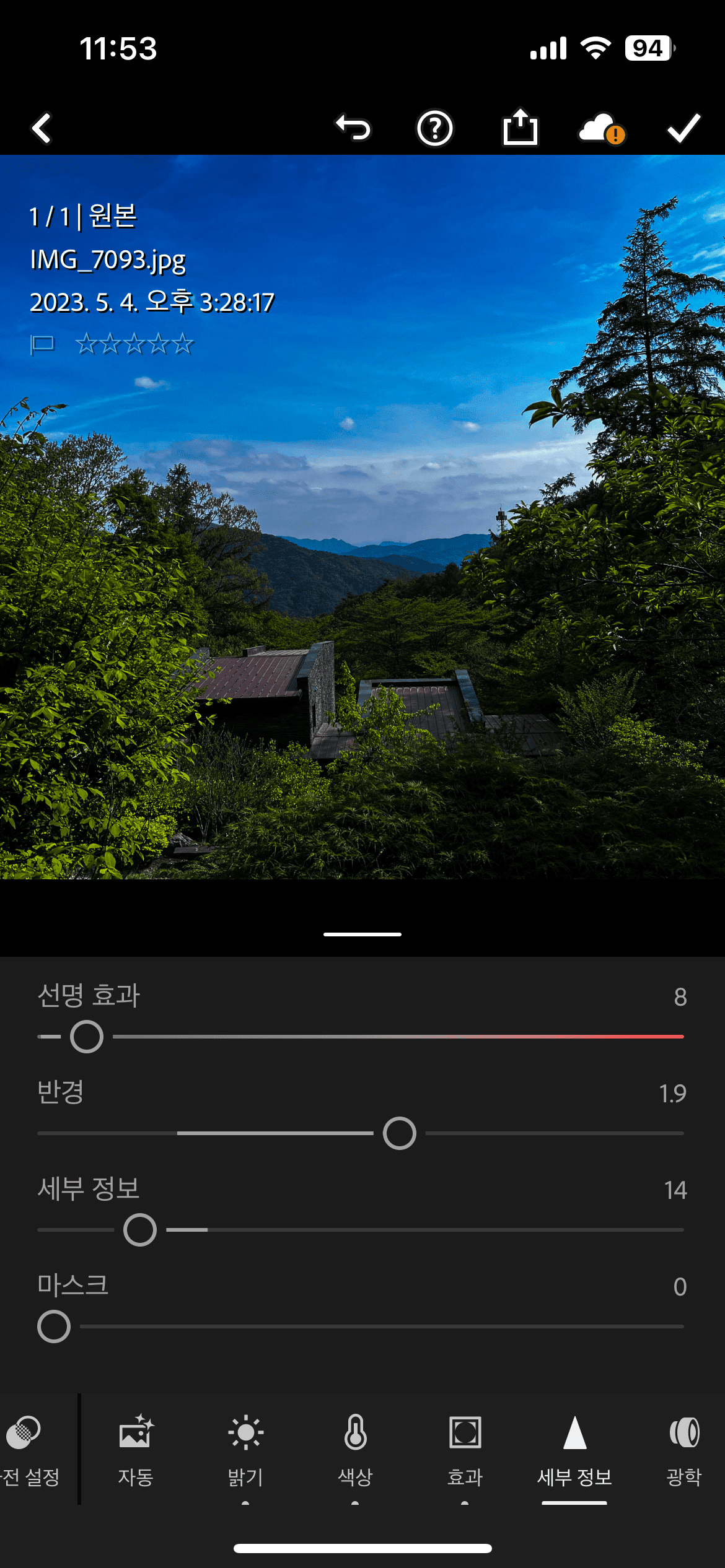This screenshot has width=725, height=1568.
Task: Tap the share/export icon
Action: click(521, 128)
